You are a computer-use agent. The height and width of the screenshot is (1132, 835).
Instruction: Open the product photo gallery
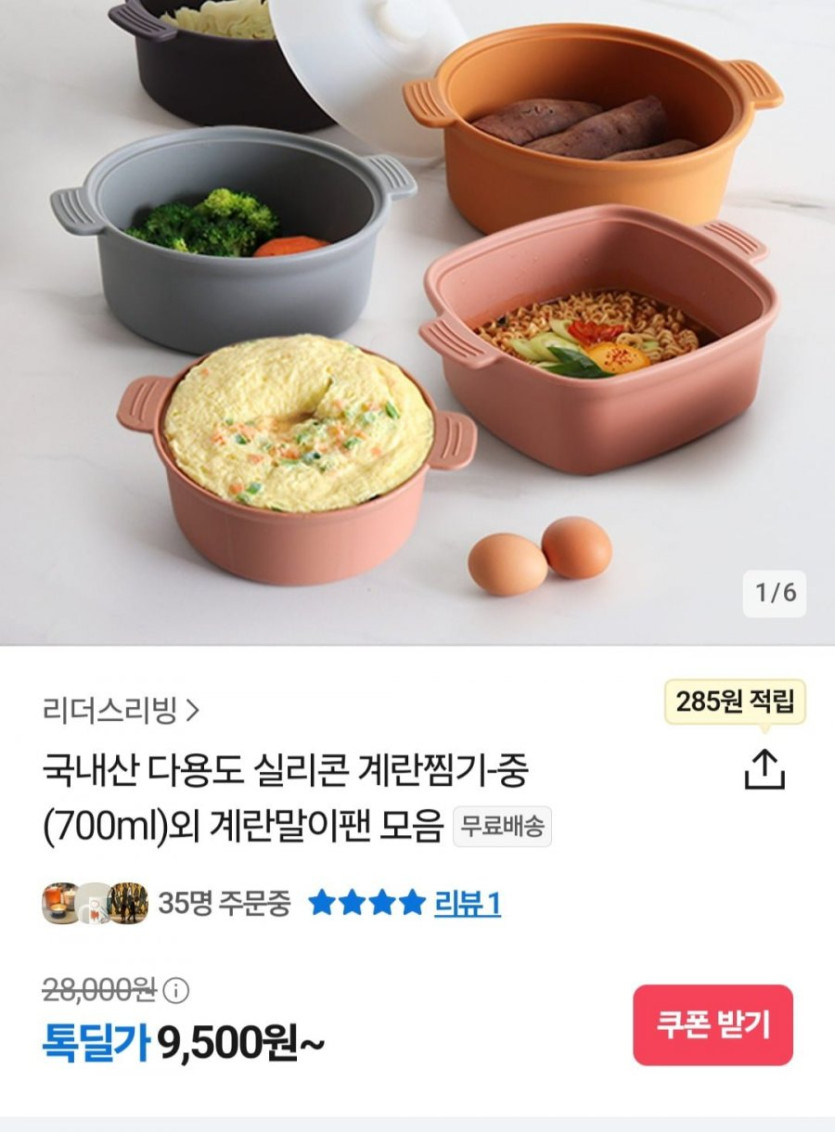(x=417, y=320)
